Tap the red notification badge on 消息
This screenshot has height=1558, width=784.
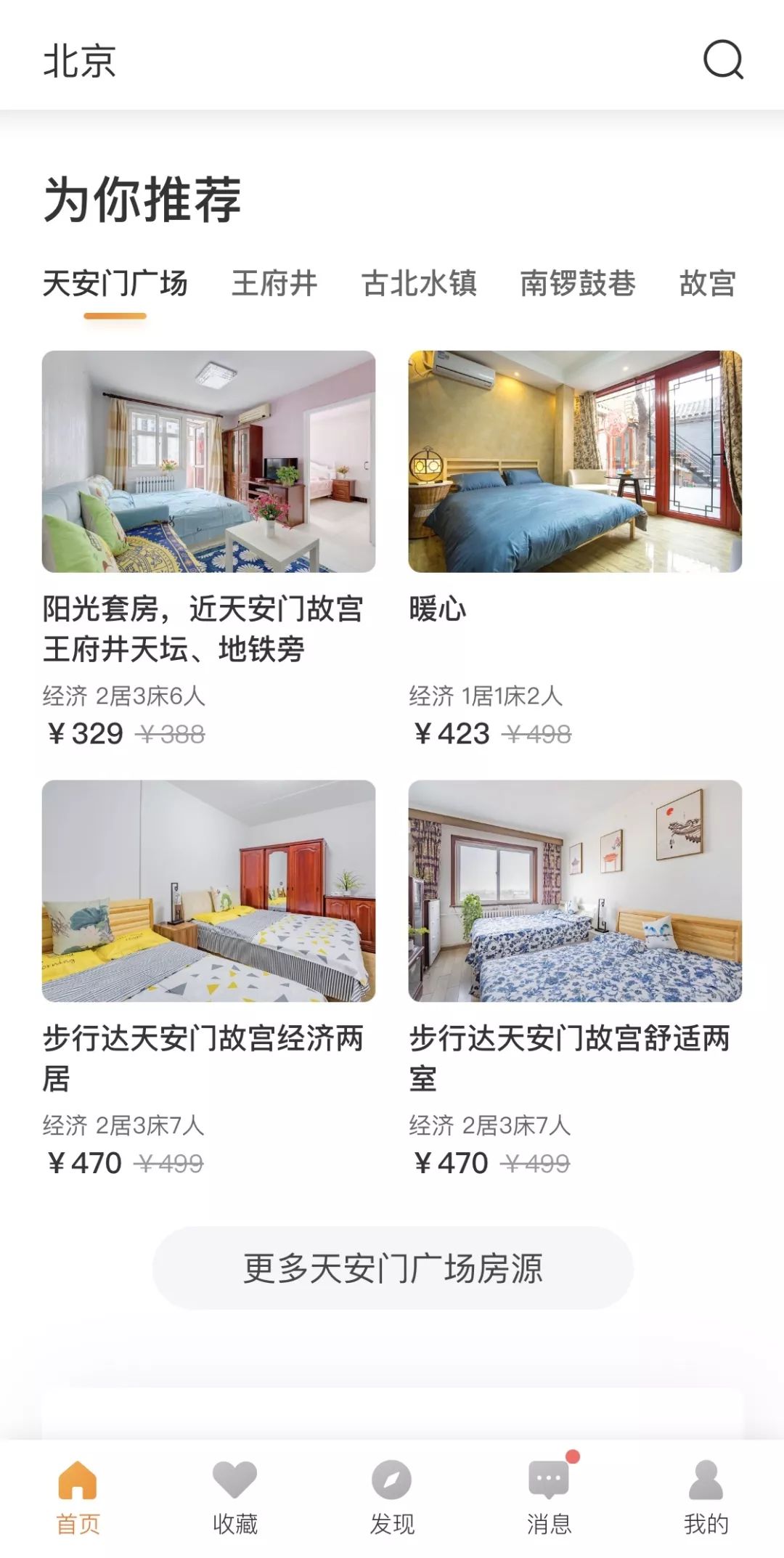573,1456
